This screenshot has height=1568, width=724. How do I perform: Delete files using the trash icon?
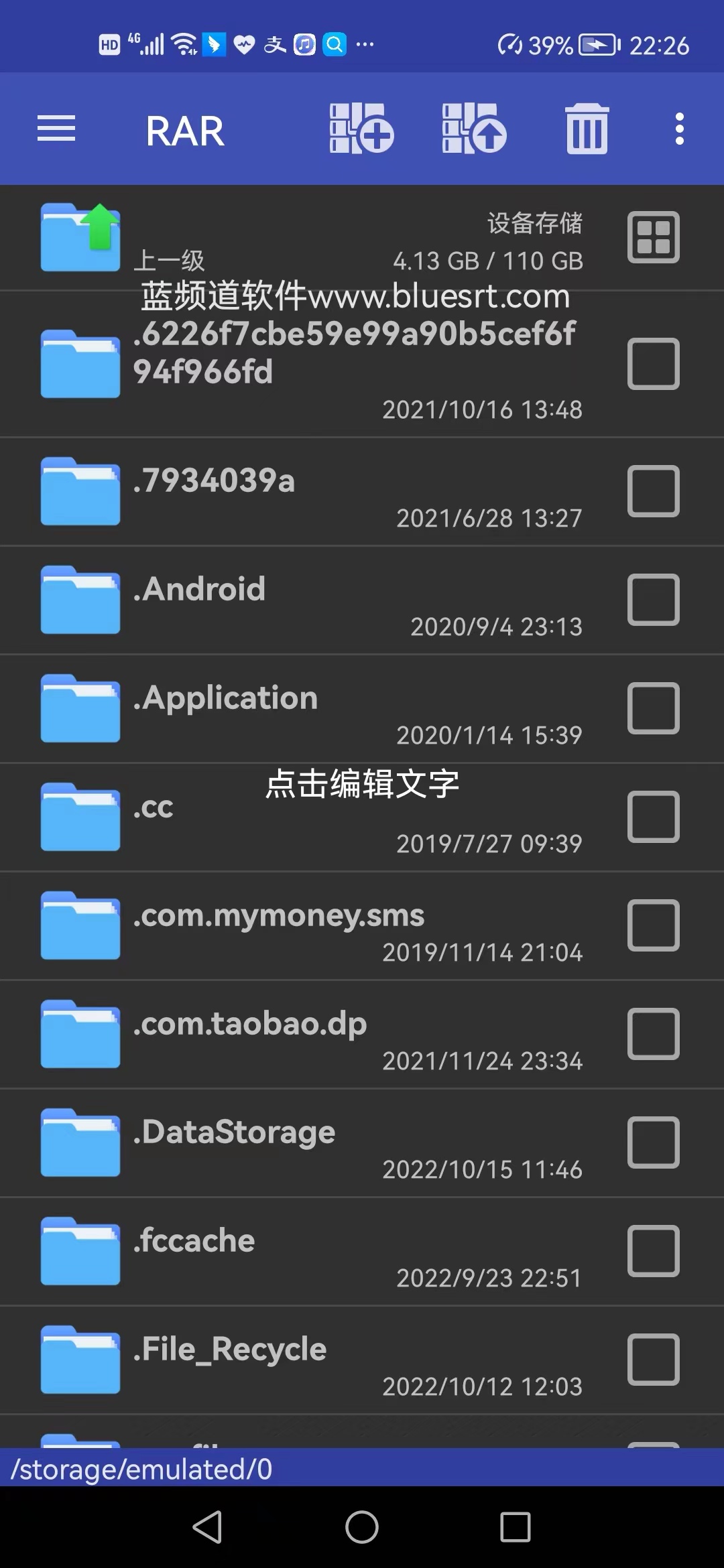coord(585,129)
